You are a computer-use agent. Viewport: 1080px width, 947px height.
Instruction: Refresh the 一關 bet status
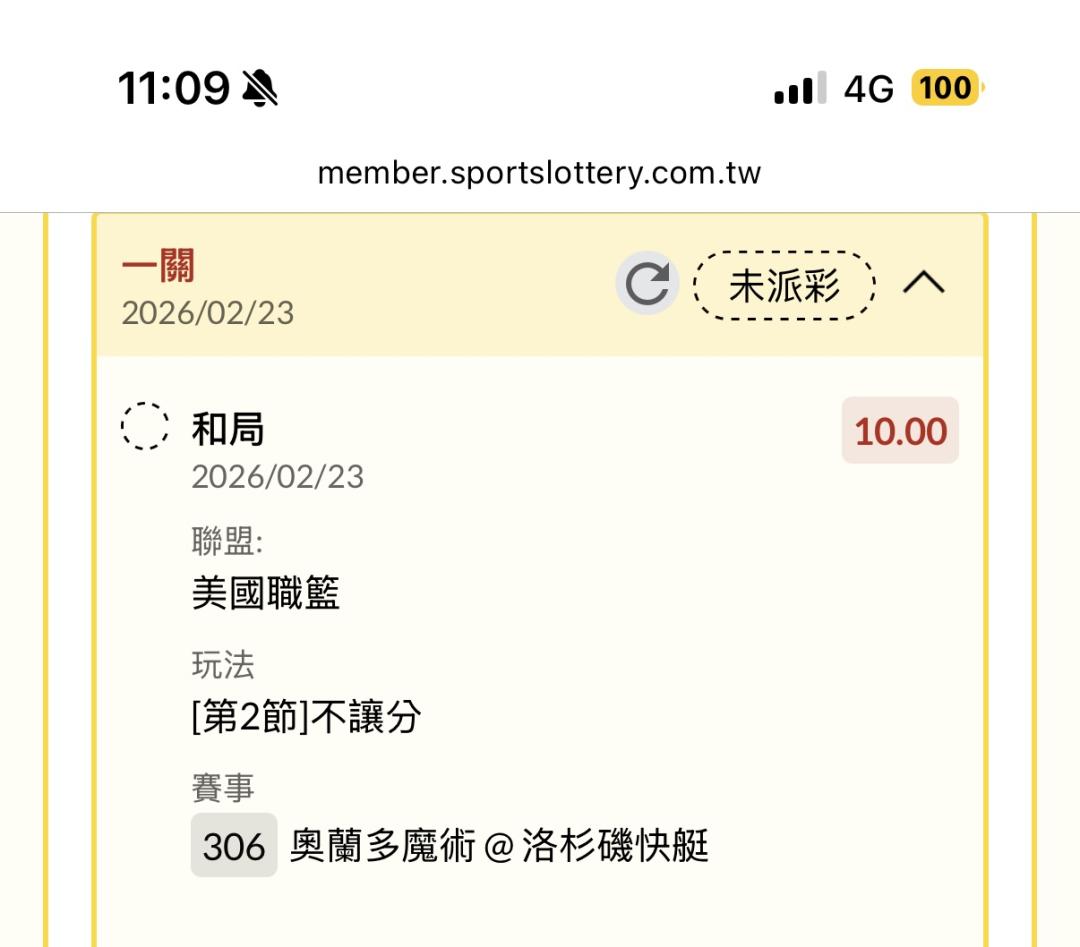(647, 284)
